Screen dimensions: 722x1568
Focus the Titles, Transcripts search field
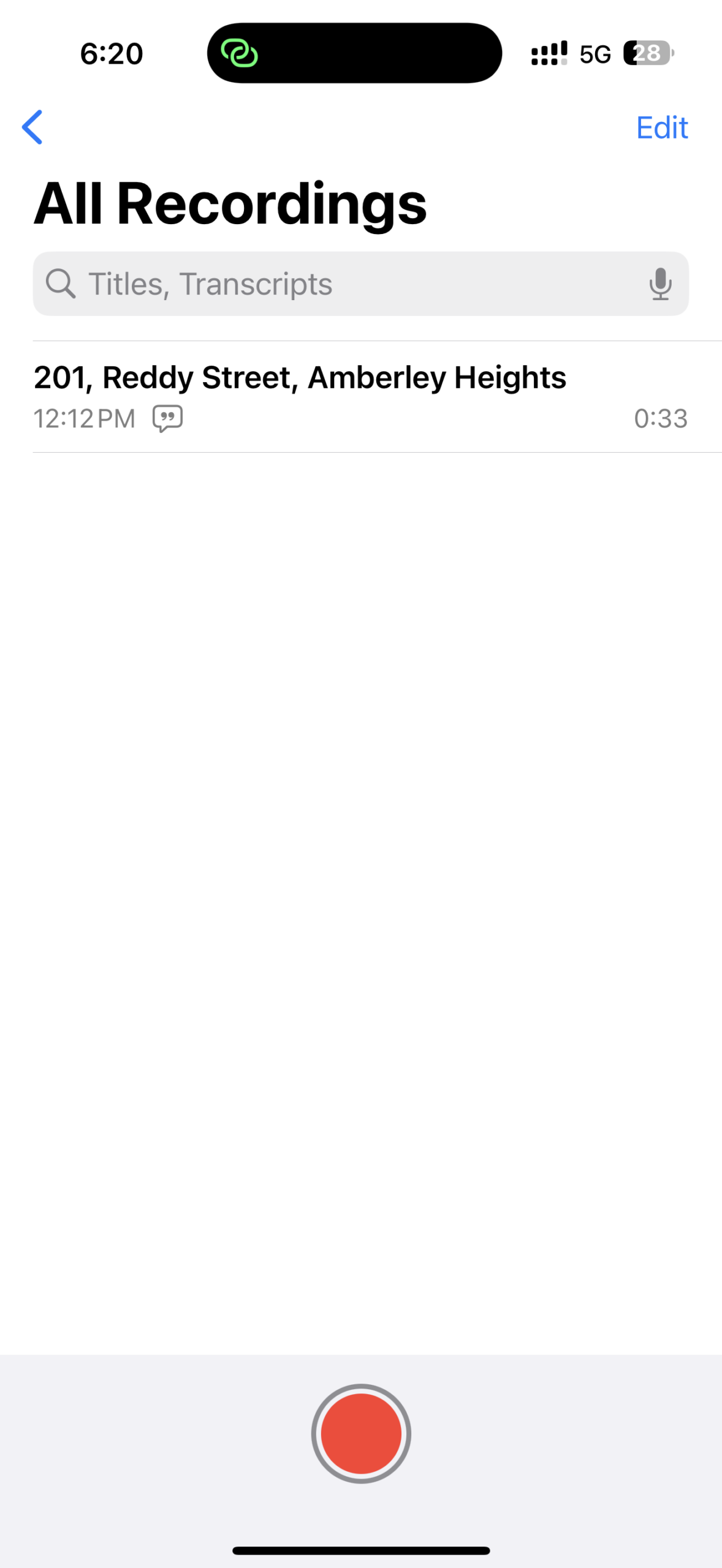pyautogui.click(x=343, y=284)
